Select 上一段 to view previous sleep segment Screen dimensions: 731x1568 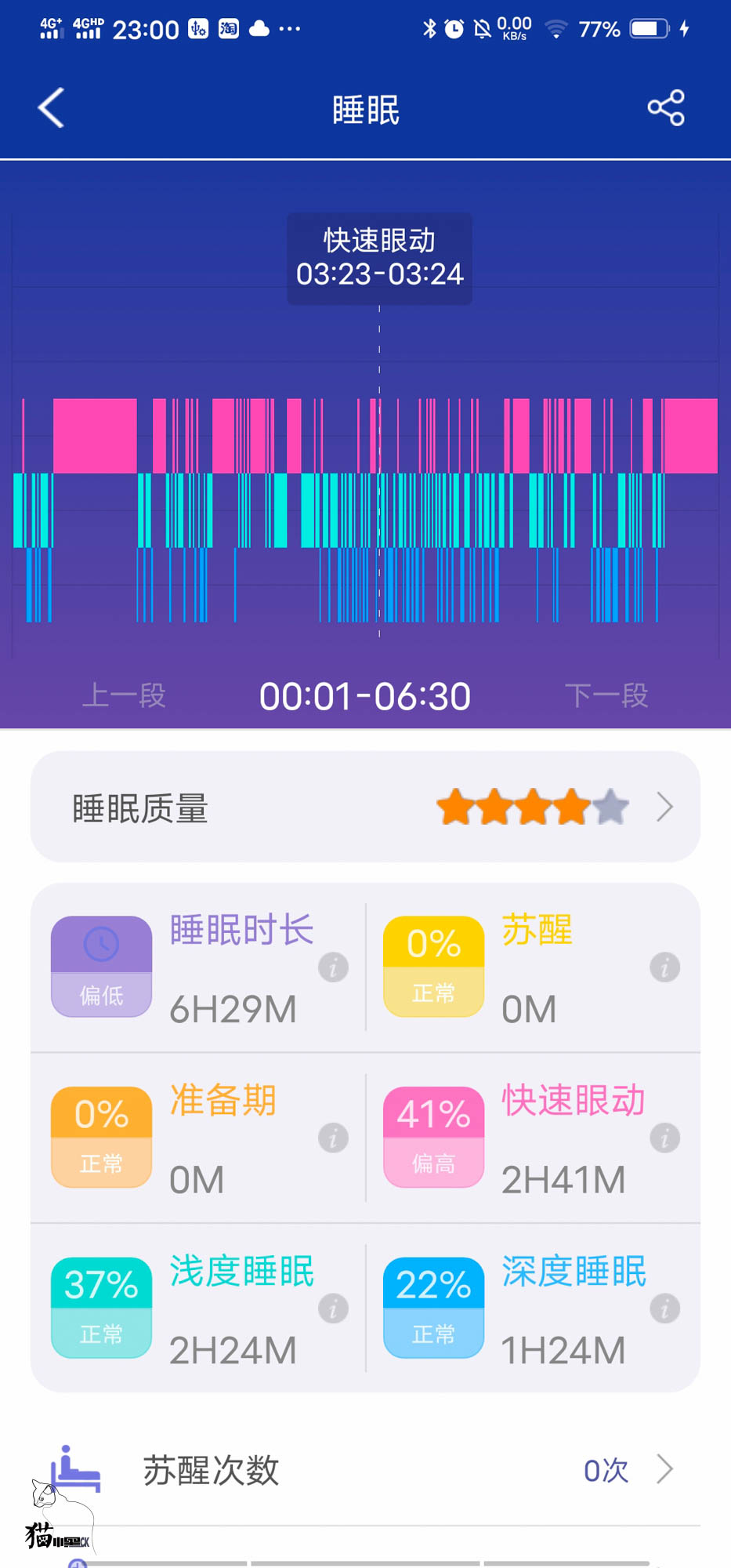pyautogui.click(x=124, y=695)
